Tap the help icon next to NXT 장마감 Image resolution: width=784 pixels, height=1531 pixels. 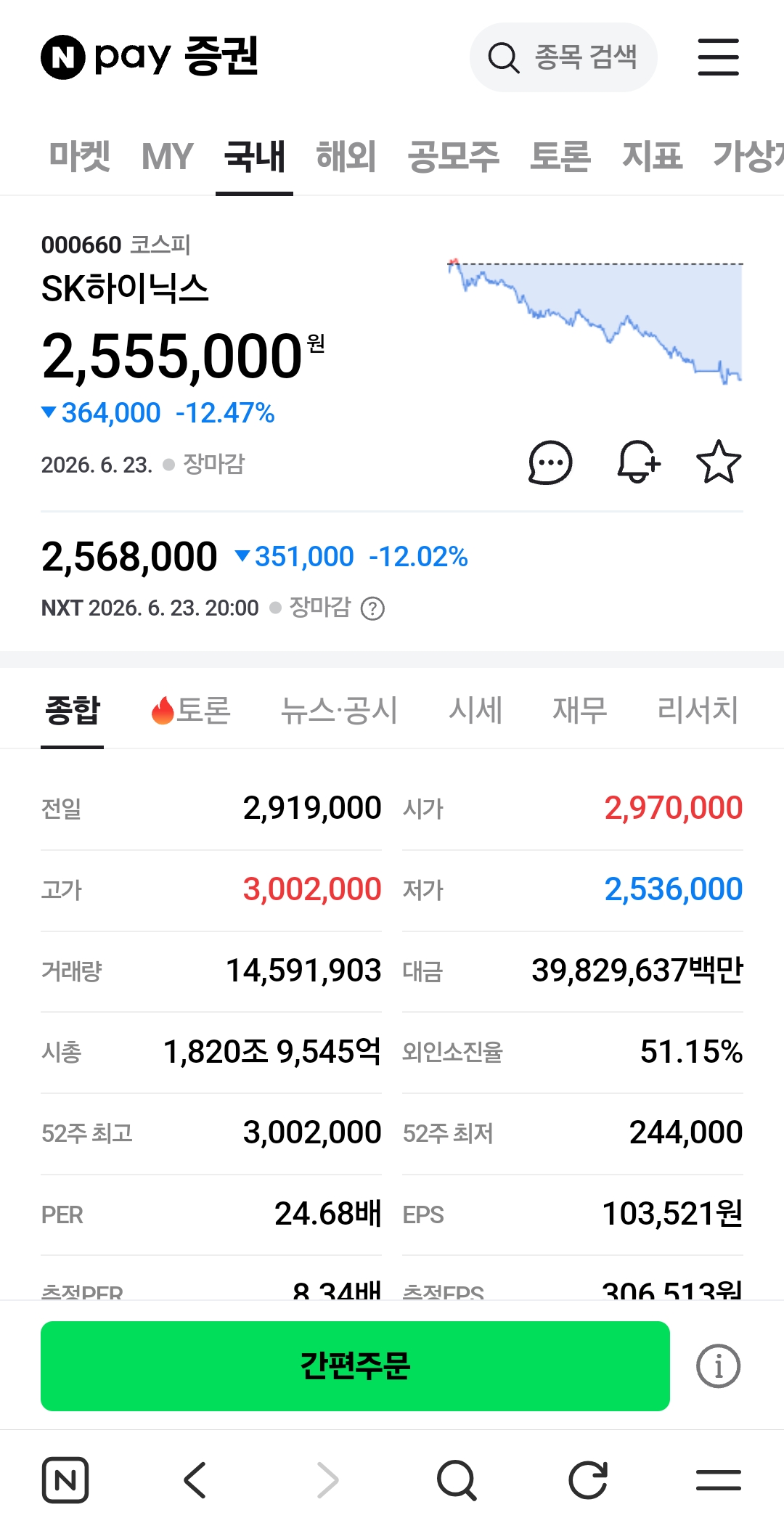click(x=372, y=608)
